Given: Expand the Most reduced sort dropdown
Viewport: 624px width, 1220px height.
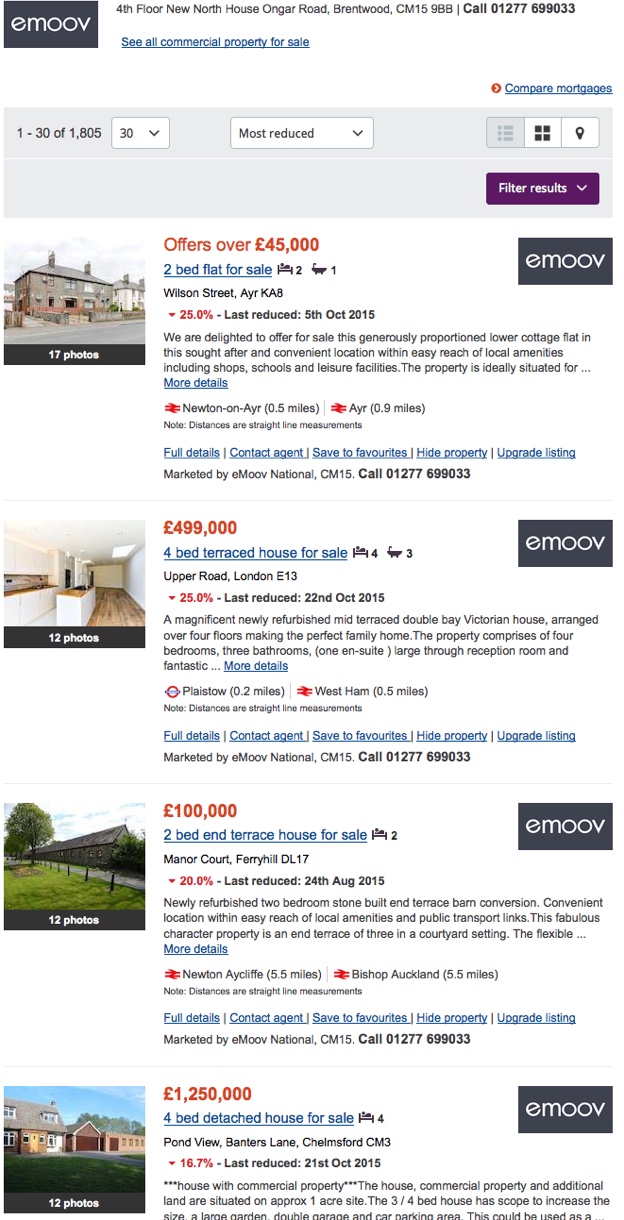Looking at the screenshot, I should coord(301,133).
